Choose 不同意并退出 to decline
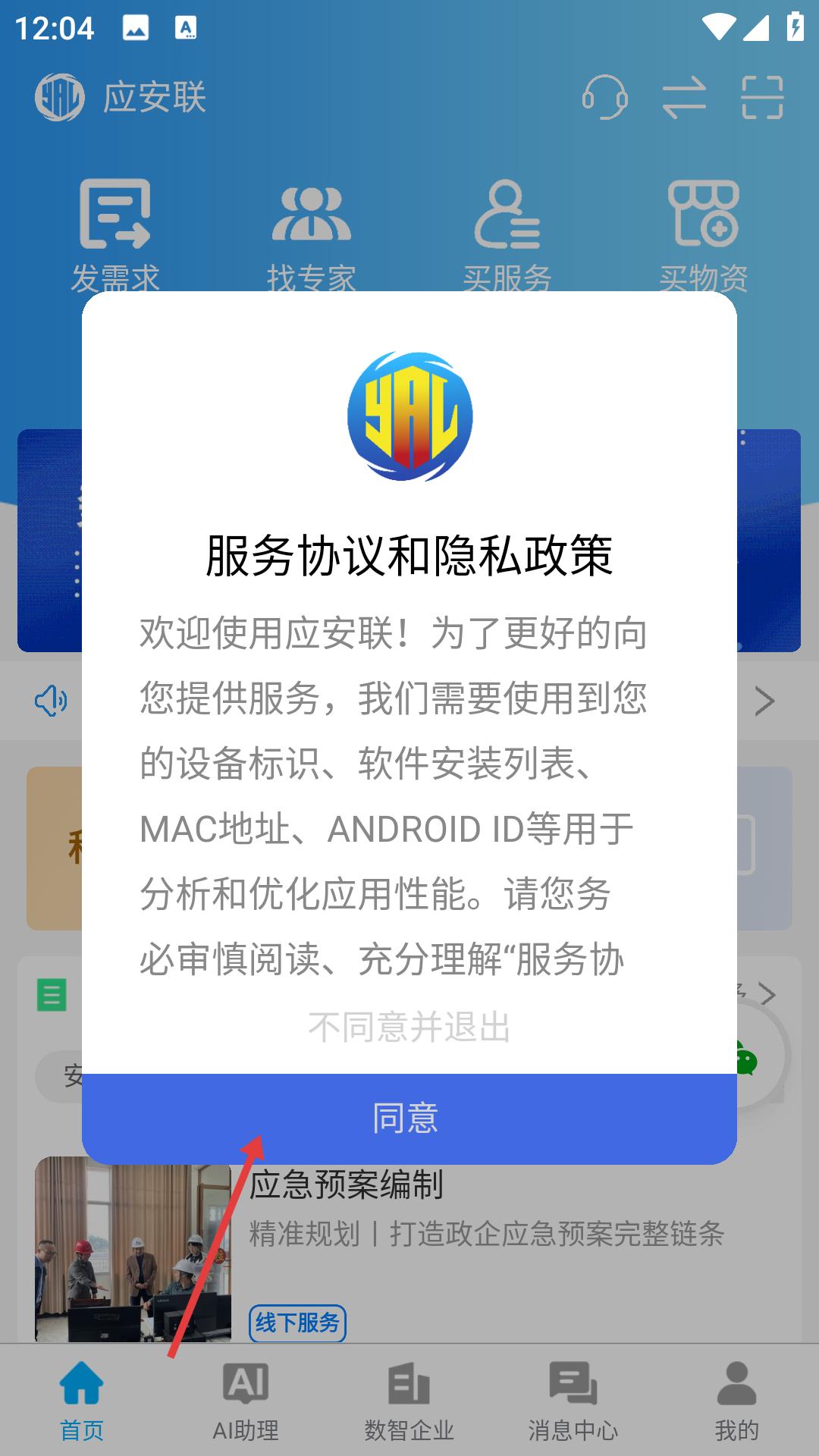The width and height of the screenshot is (819, 1456). click(x=409, y=1028)
